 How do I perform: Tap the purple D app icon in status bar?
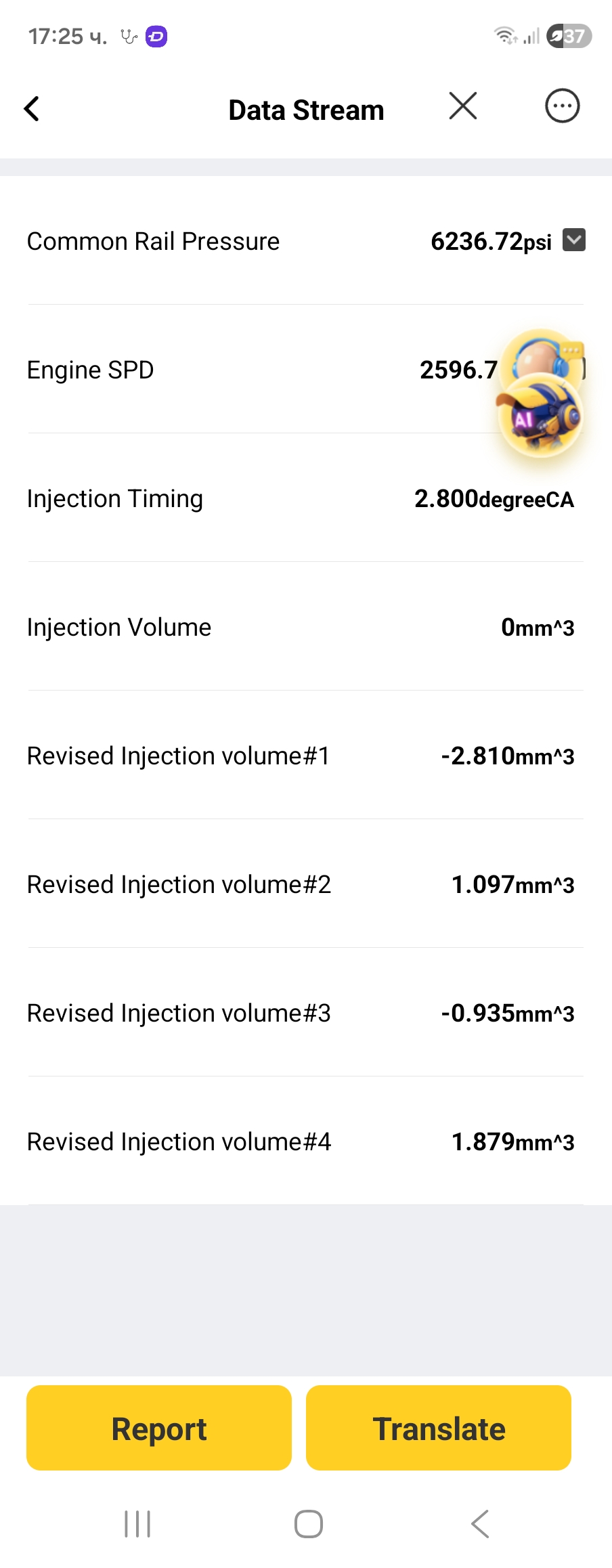coord(156,37)
